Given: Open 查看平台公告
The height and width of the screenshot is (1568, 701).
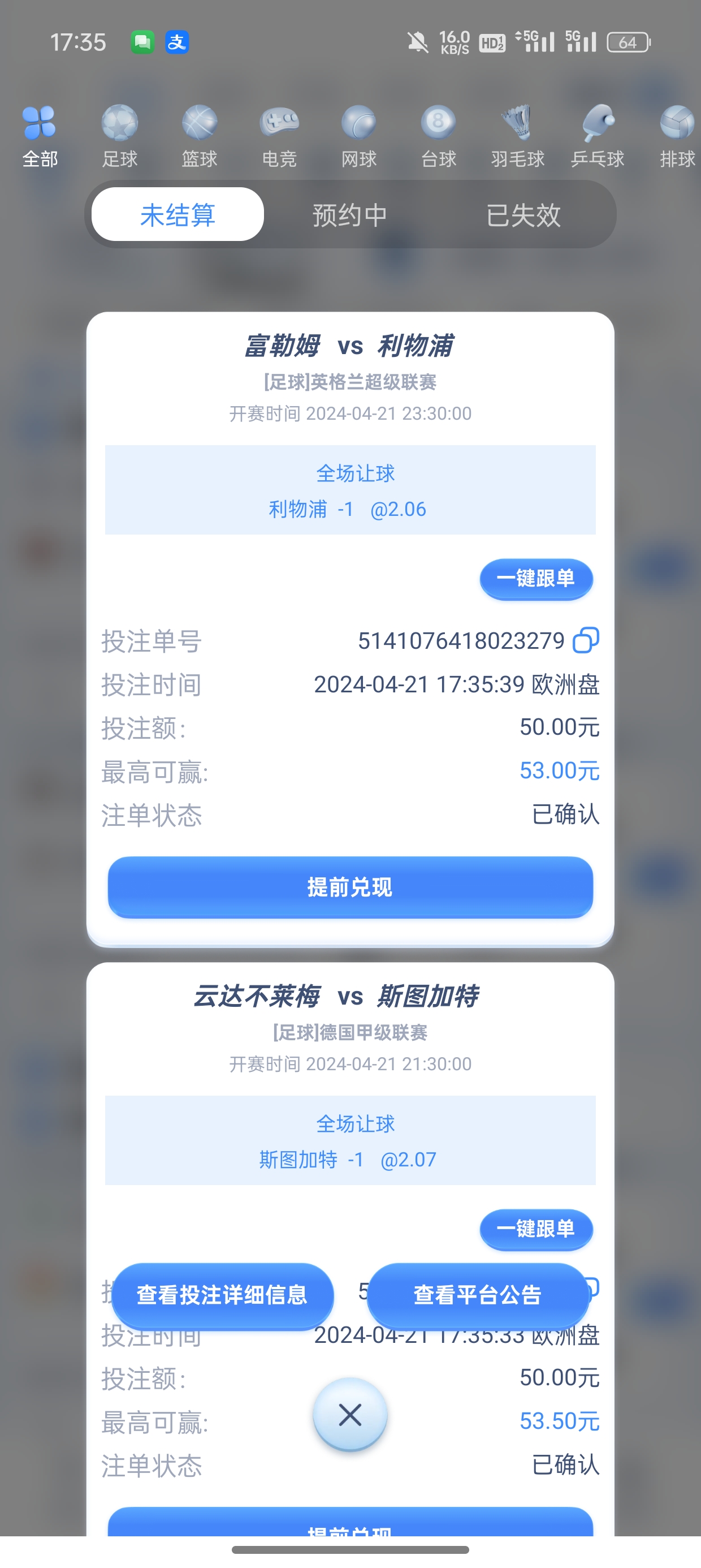Looking at the screenshot, I should [478, 1295].
